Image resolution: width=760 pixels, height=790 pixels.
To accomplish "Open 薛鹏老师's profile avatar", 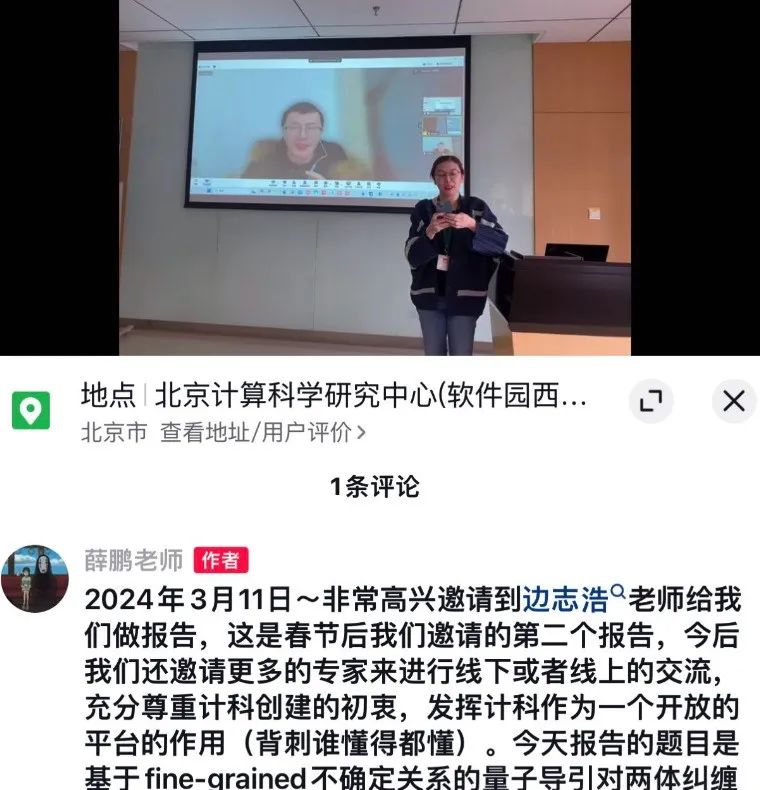I will pos(34,578).
